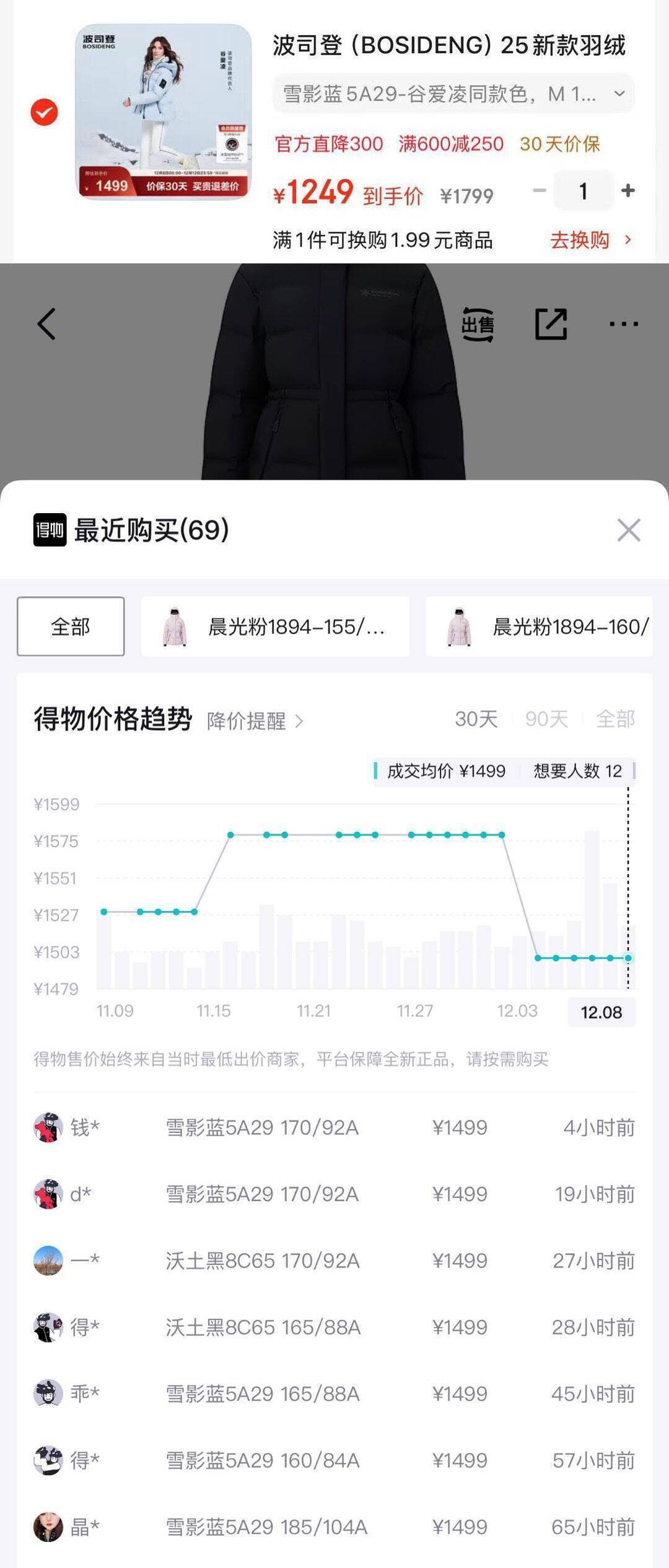
Task: Open the Bosideng down jacket product thumbnail
Action: coord(164,112)
